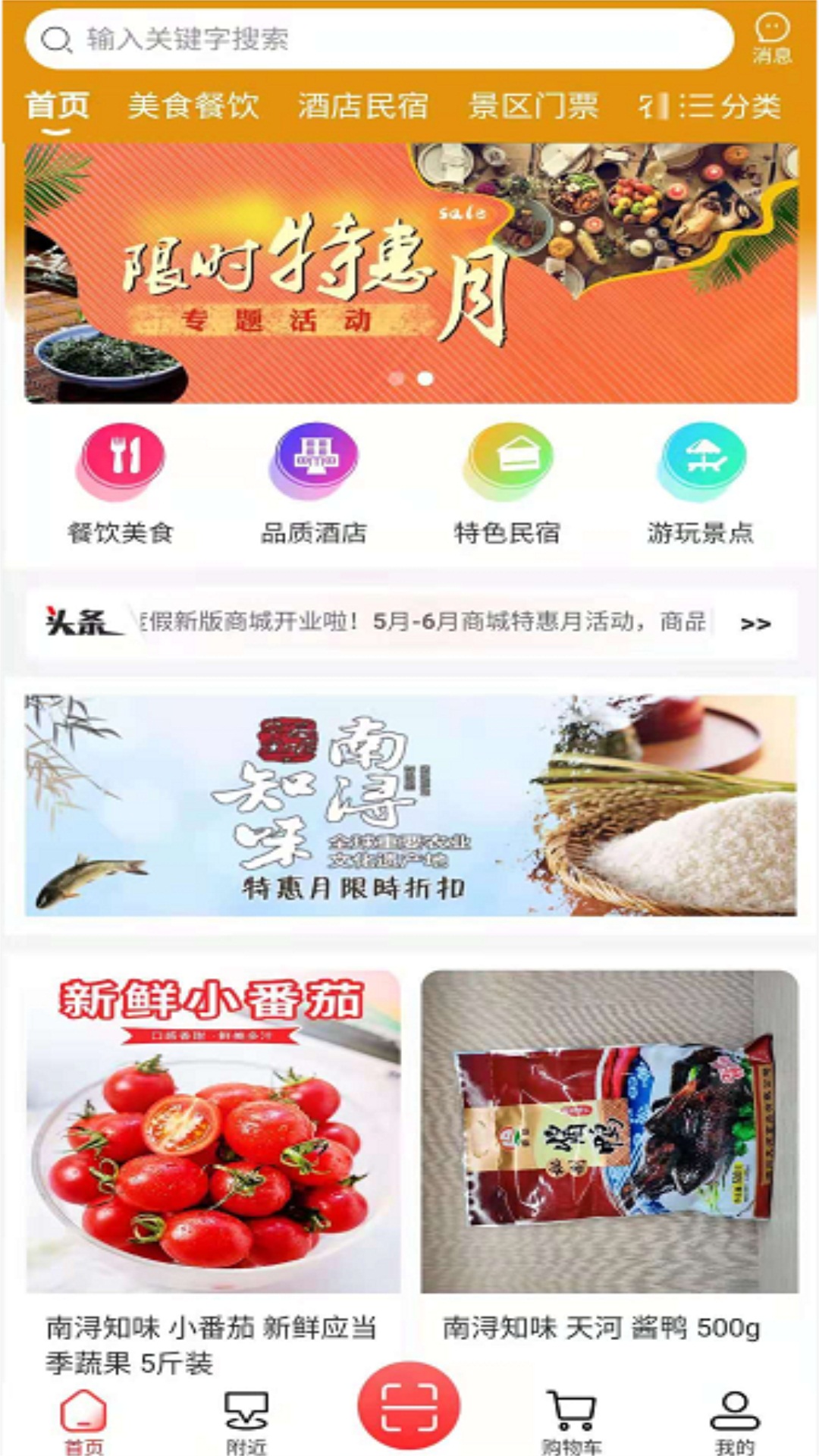Expand headlines via the >> arrow

(x=754, y=622)
